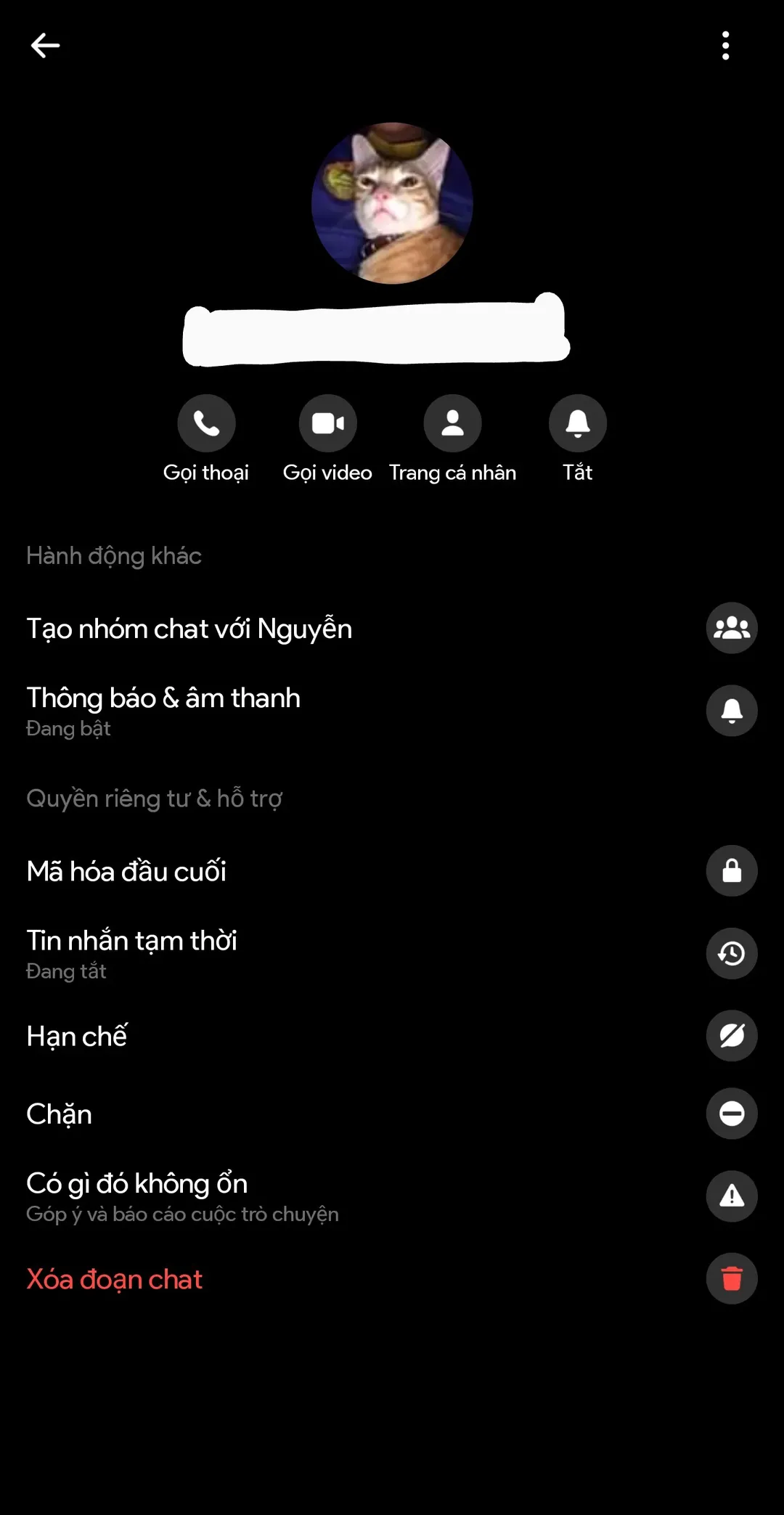This screenshot has height=1515, width=784.
Task: Open Thông báo & âm thanh settings
Action: click(x=163, y=709)
